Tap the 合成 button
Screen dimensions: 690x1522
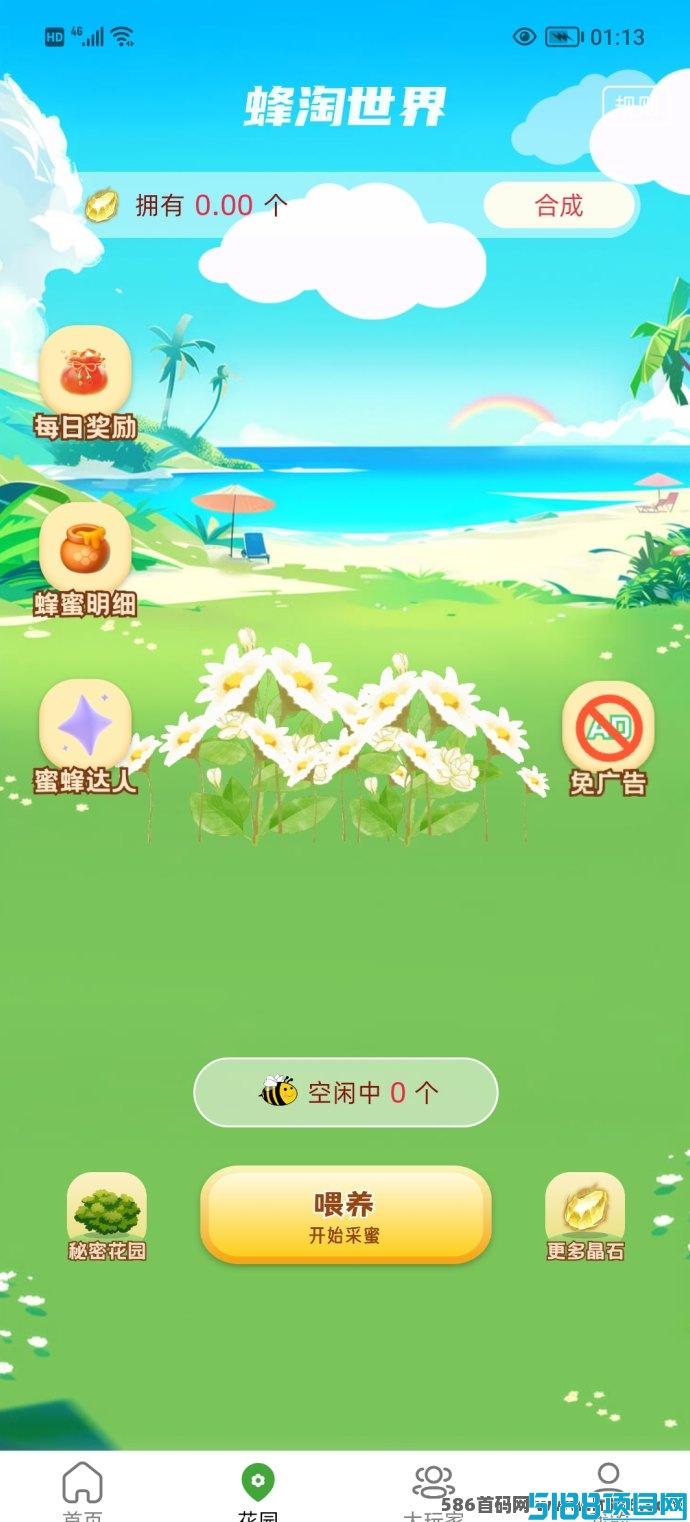(559, 205)
